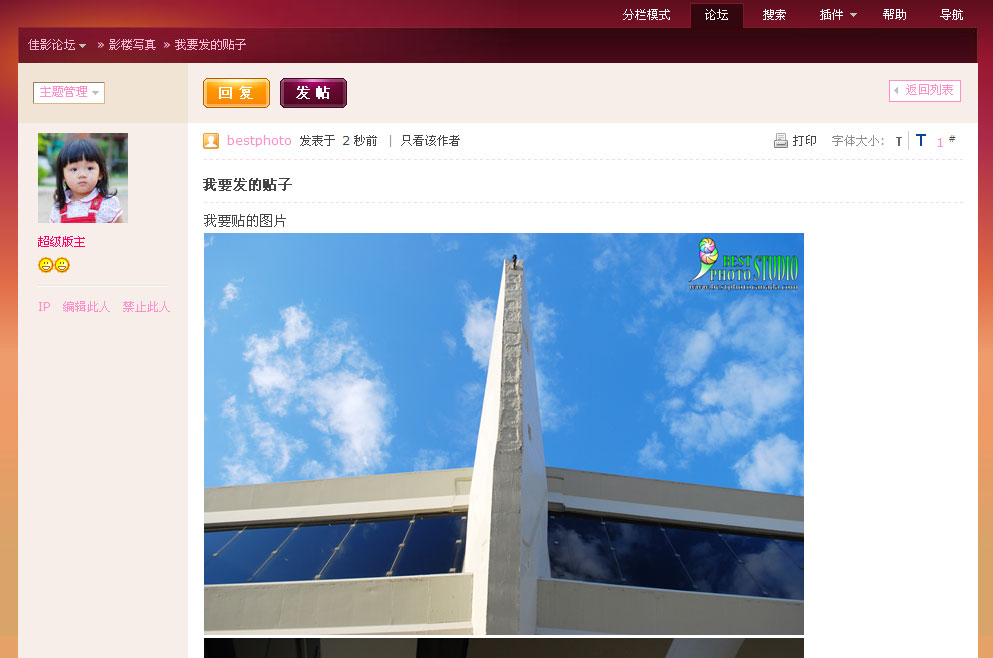
Task: Expand the 佳影论坛 breadcrumb dropdown
Action: (x=57, y=45)
